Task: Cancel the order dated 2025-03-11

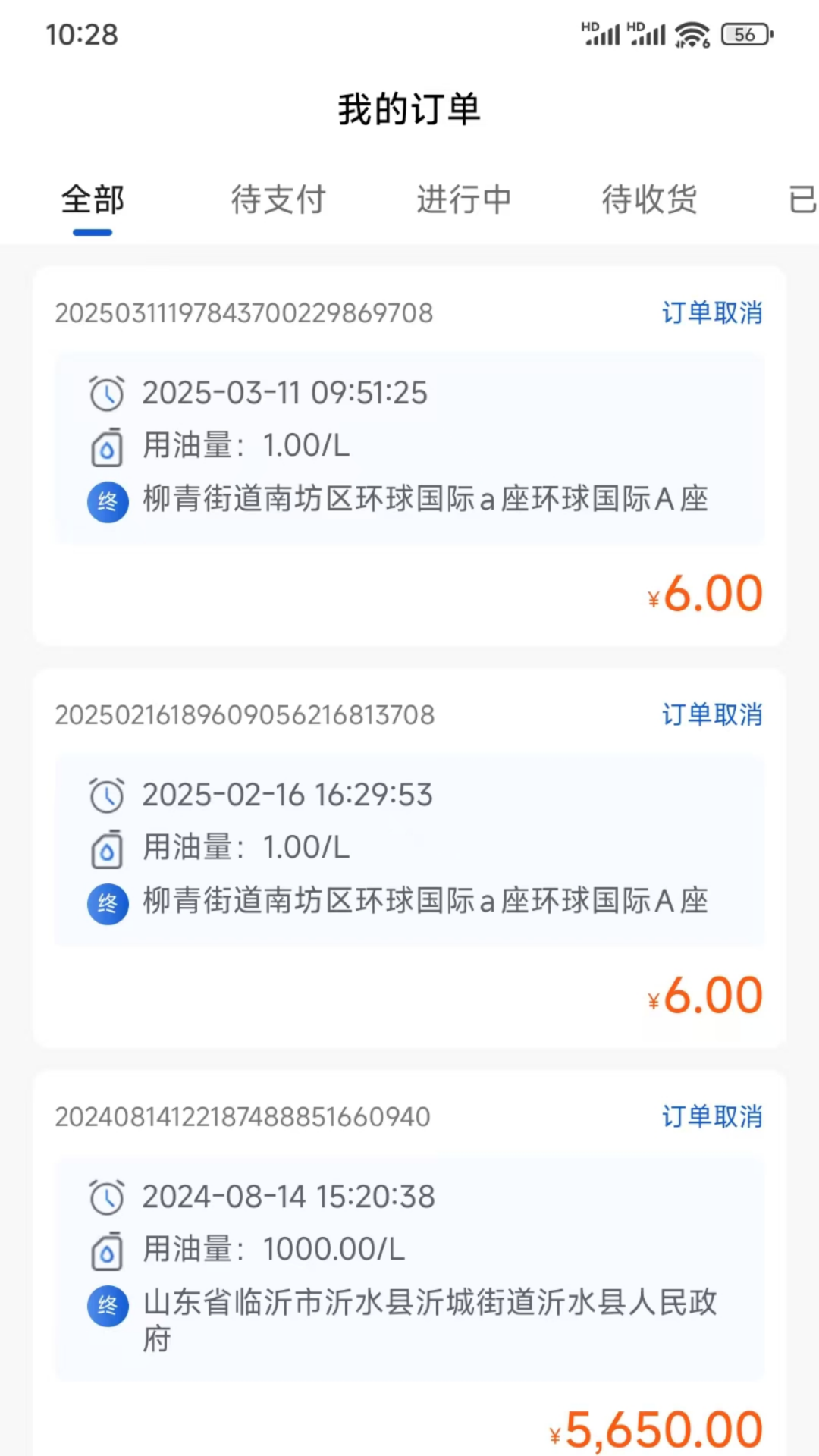Action: pos(711,312)
